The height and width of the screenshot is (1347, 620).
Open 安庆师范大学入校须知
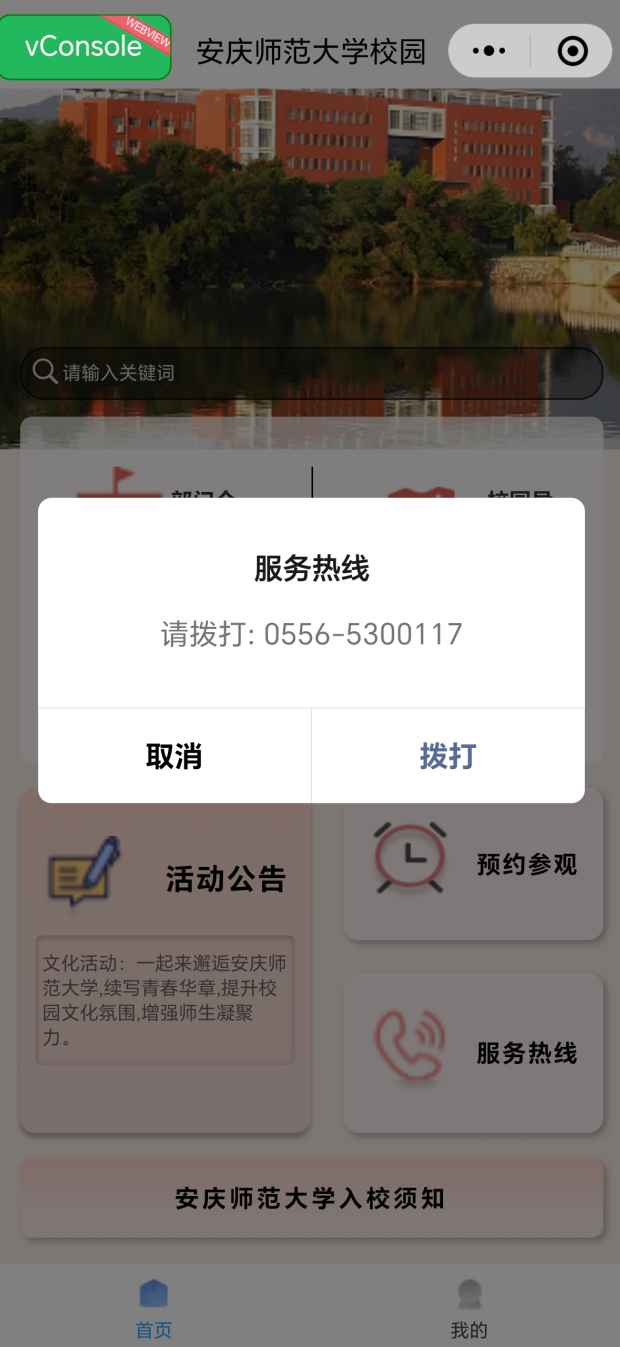click(310, 1198)
